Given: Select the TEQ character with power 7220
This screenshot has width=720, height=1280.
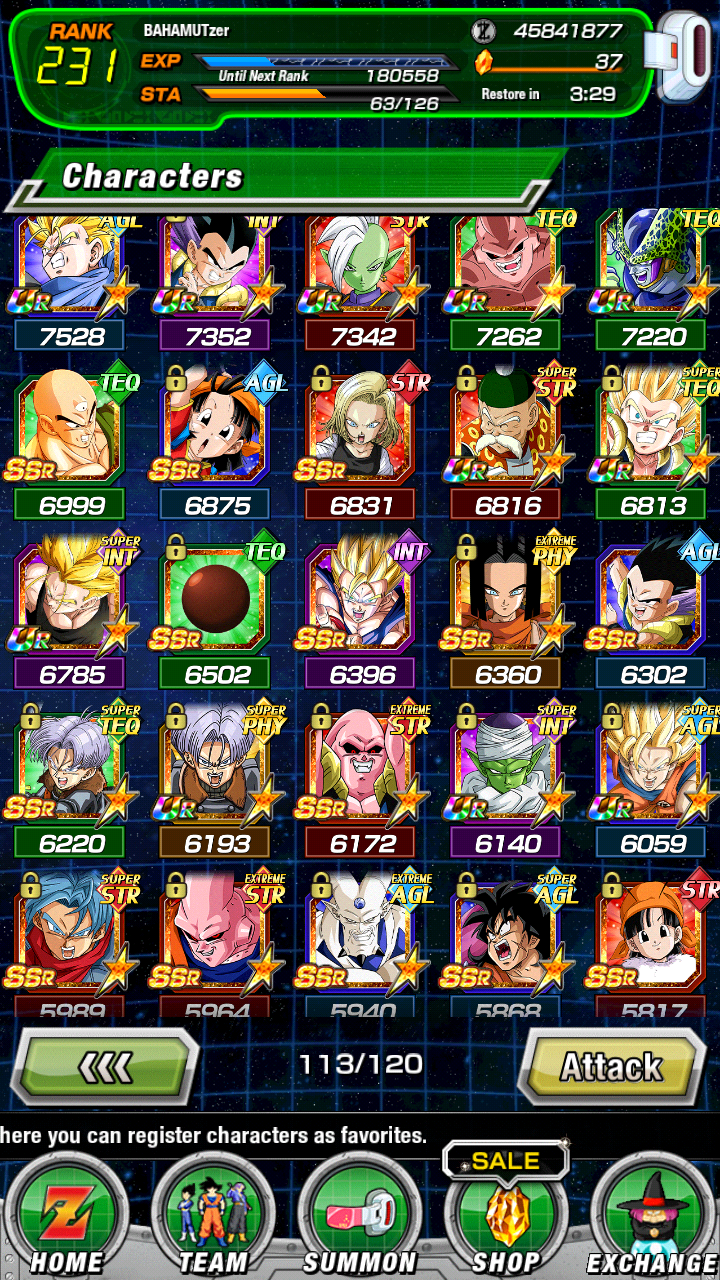Looking at the screenshot, I should coord(655,278).
